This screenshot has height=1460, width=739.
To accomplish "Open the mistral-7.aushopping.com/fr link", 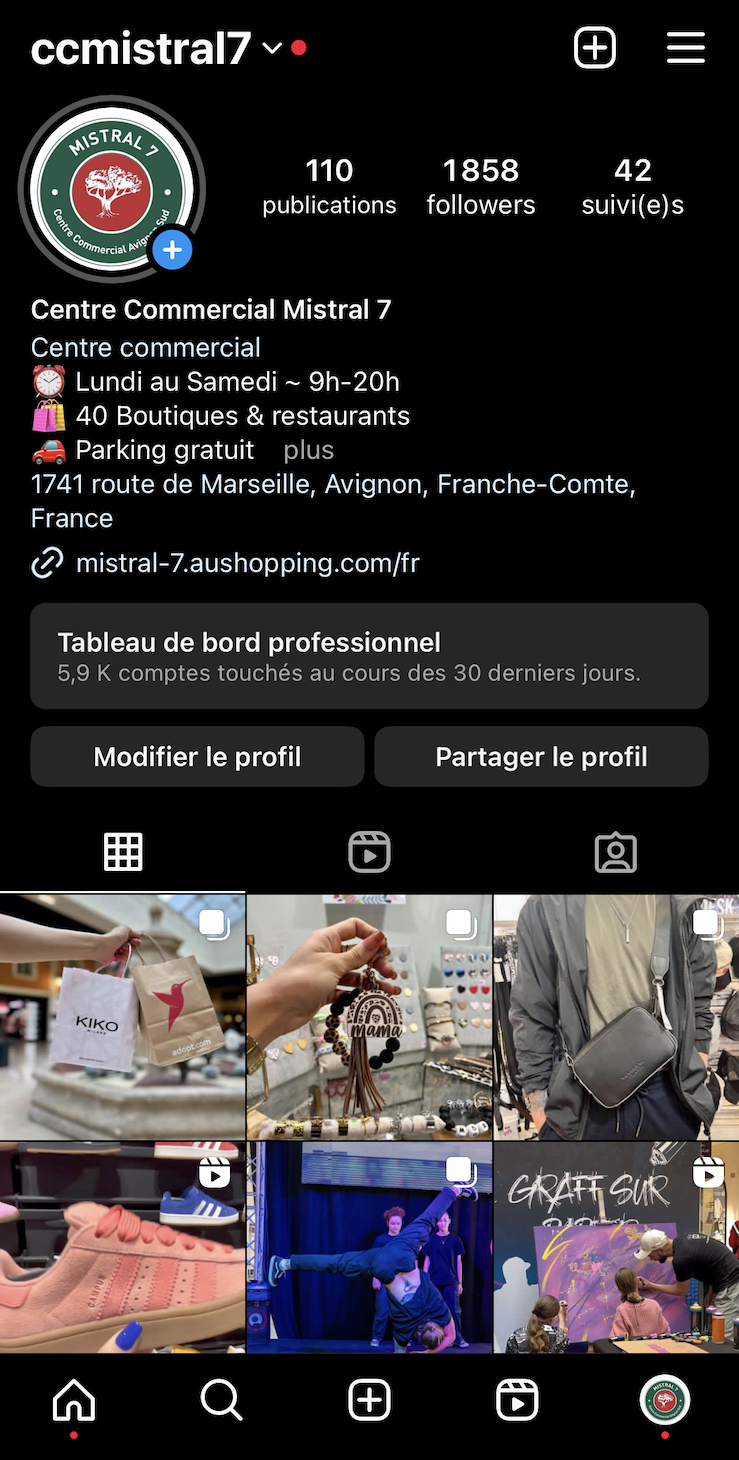I will pos(247,563).
